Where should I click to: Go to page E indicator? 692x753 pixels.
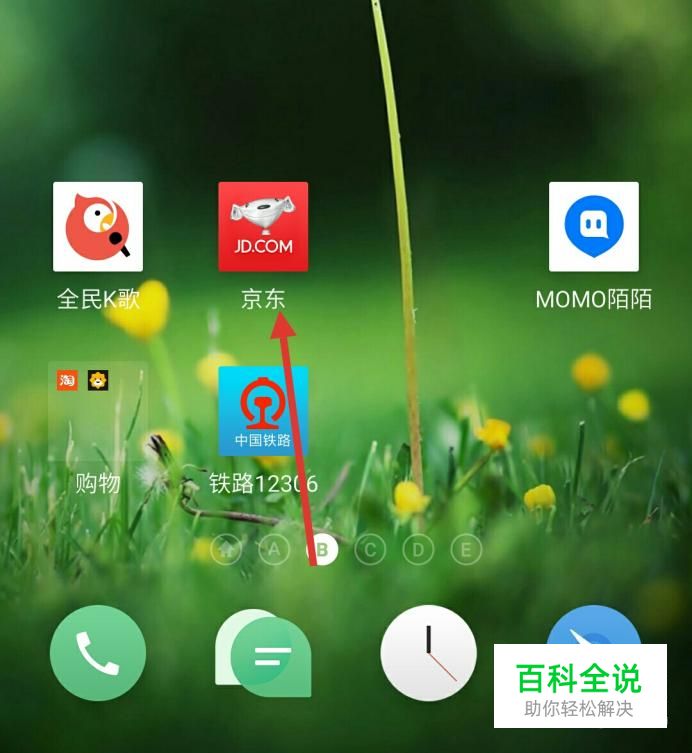[x=466, y=549]
